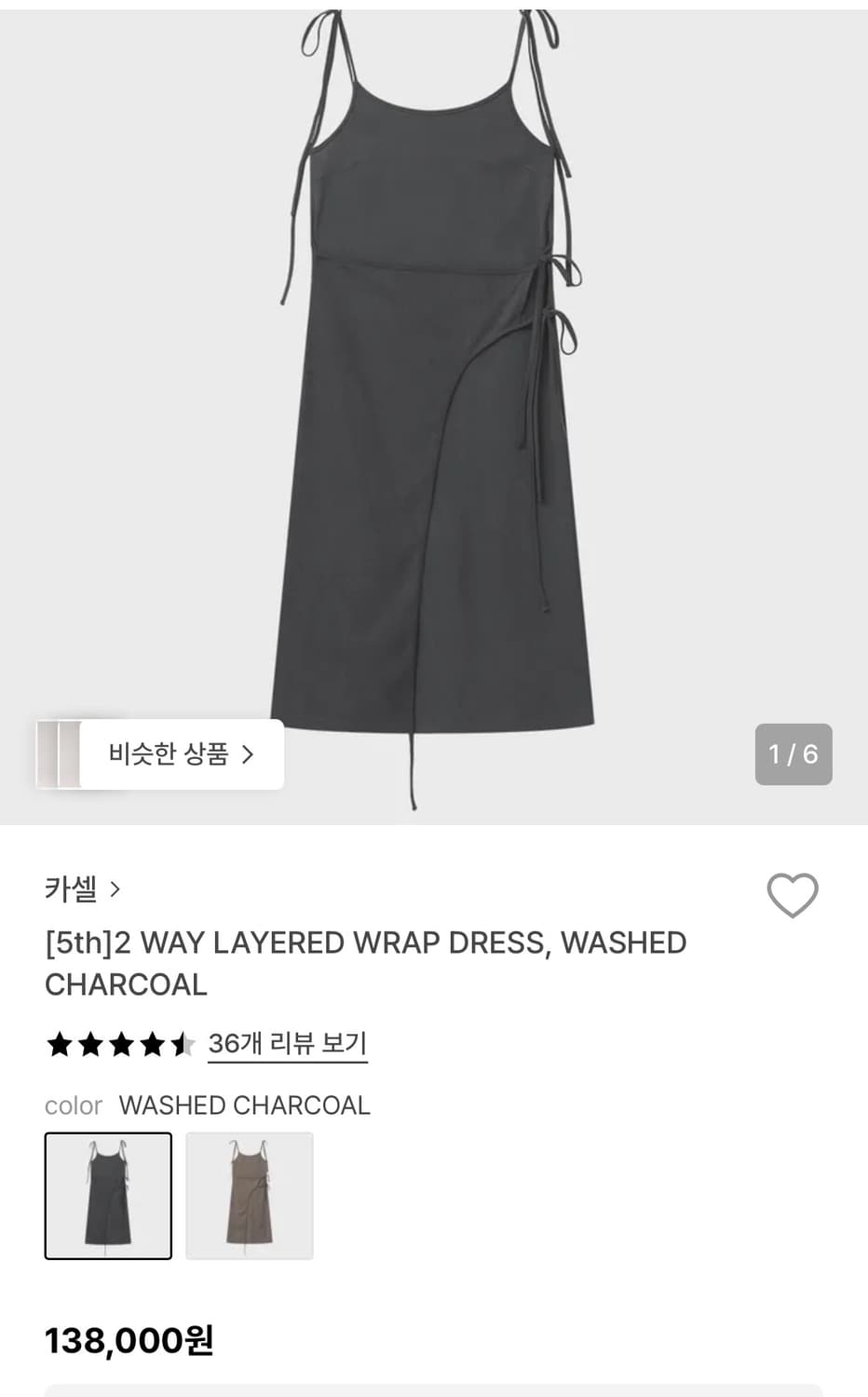The image size is (868, 1397).
Task: Click the 1 / 6 image counter badge
Action: click(793, 754)
